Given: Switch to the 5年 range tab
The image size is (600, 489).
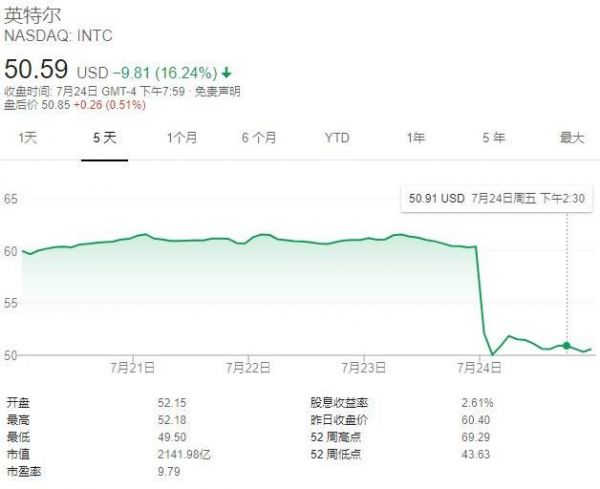Looking at the screenshot, I should 493,138.
